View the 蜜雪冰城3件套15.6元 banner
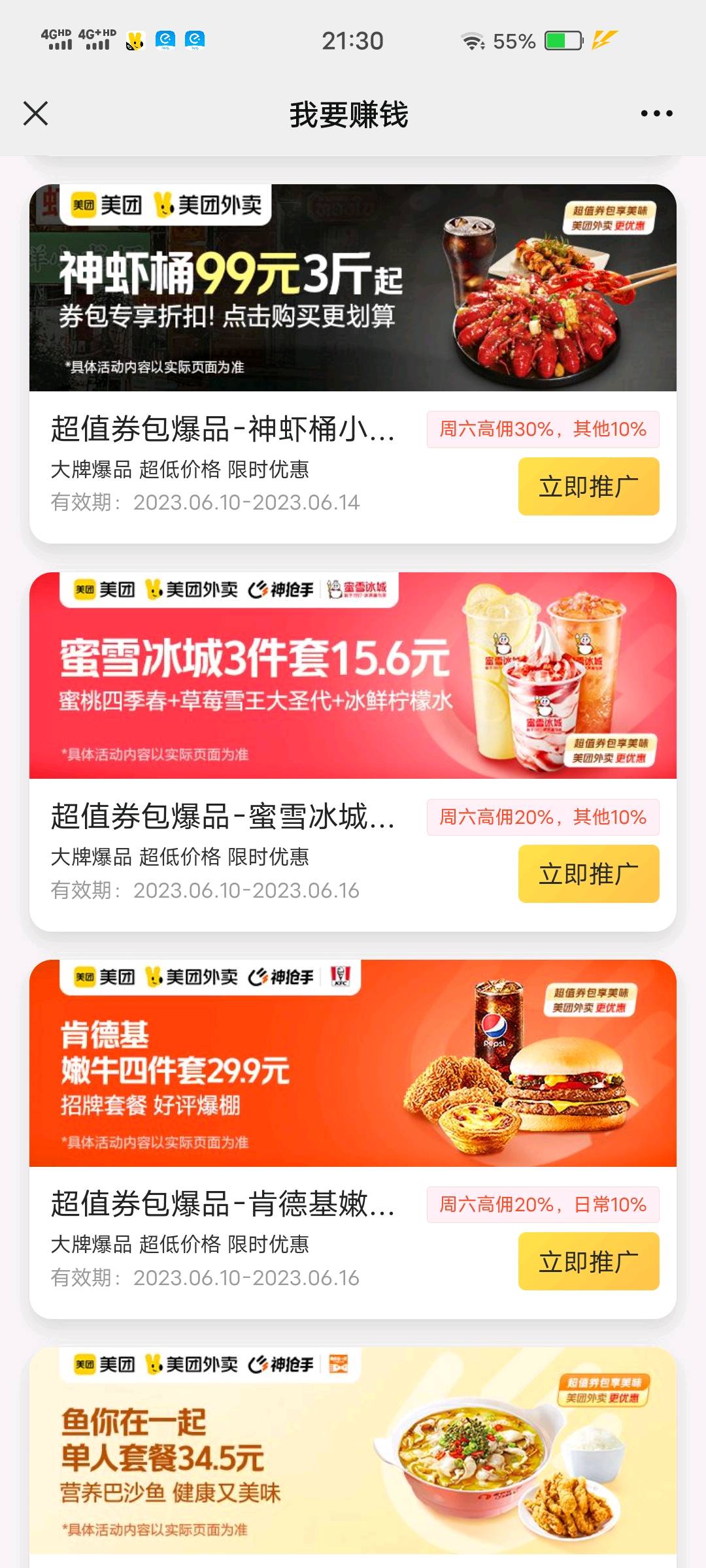 353,676
